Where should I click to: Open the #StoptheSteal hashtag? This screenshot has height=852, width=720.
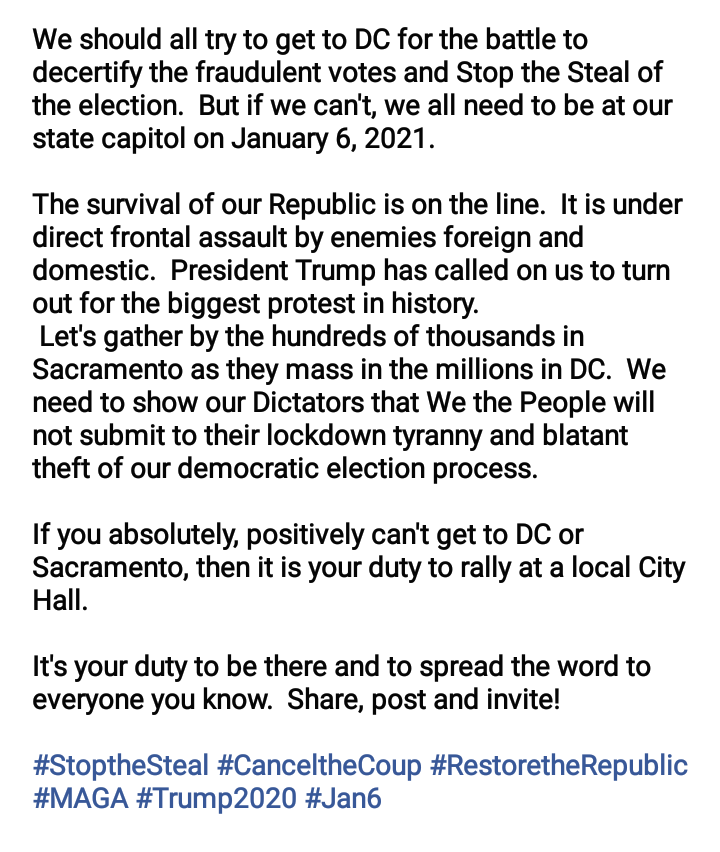[x=121, y=766]
